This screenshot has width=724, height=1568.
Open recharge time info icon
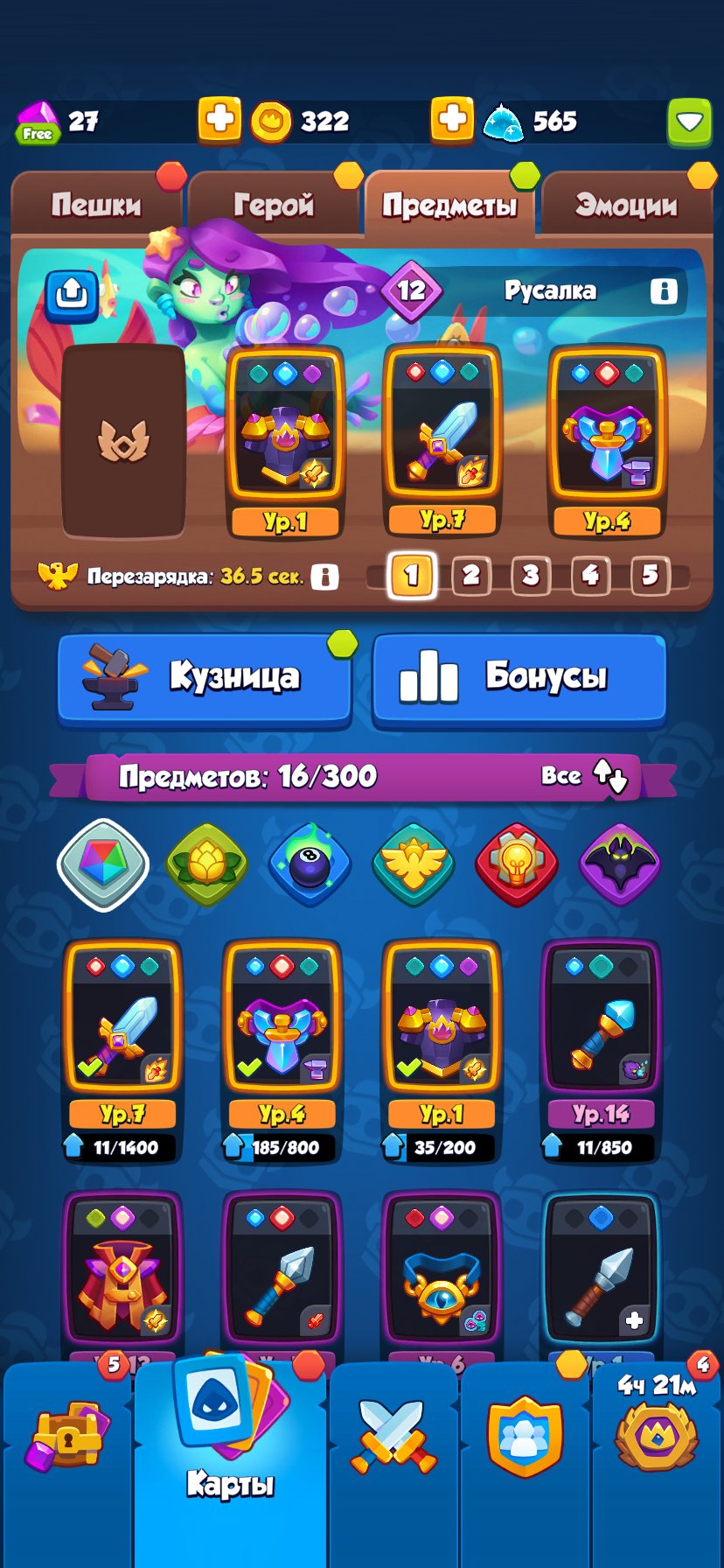tap(324, 577)
